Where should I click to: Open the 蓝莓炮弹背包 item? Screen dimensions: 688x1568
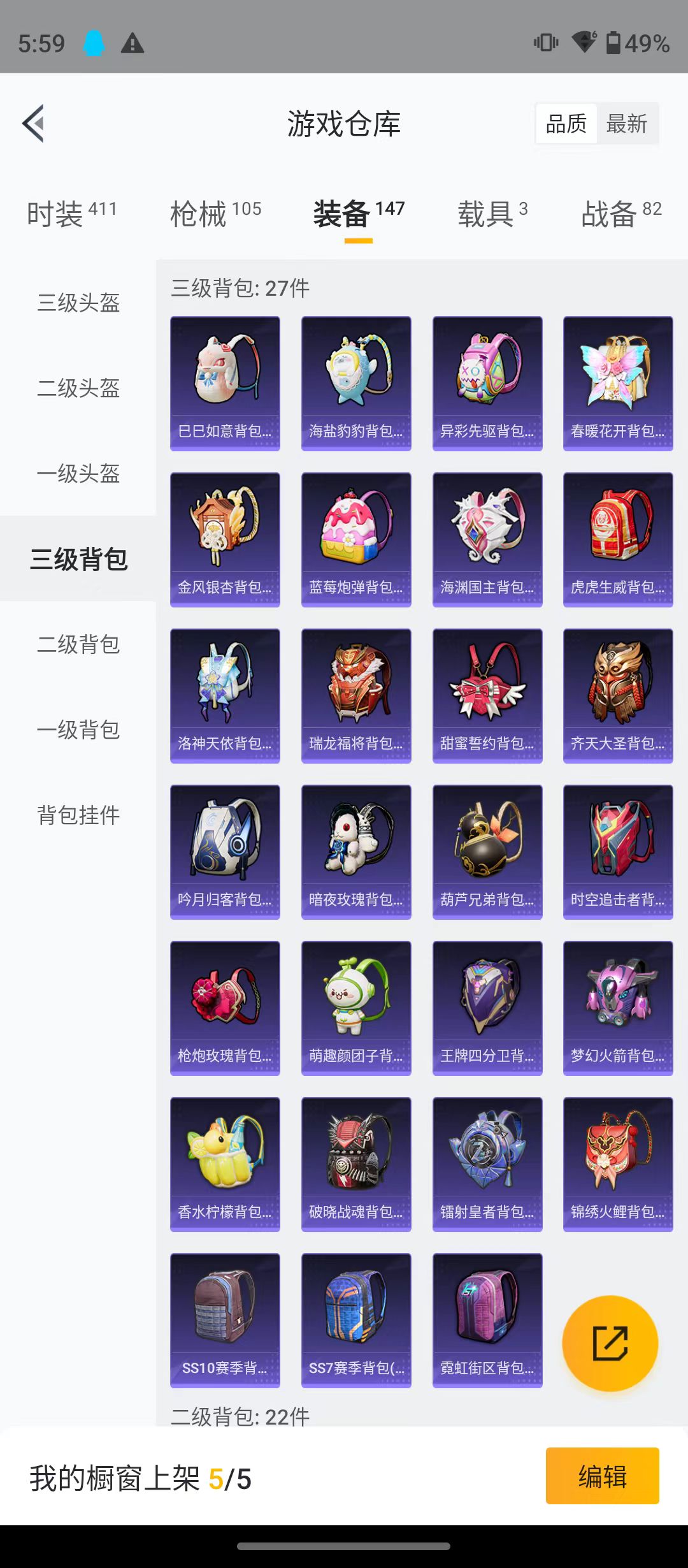pyautogui.click(x=356, y=540)
